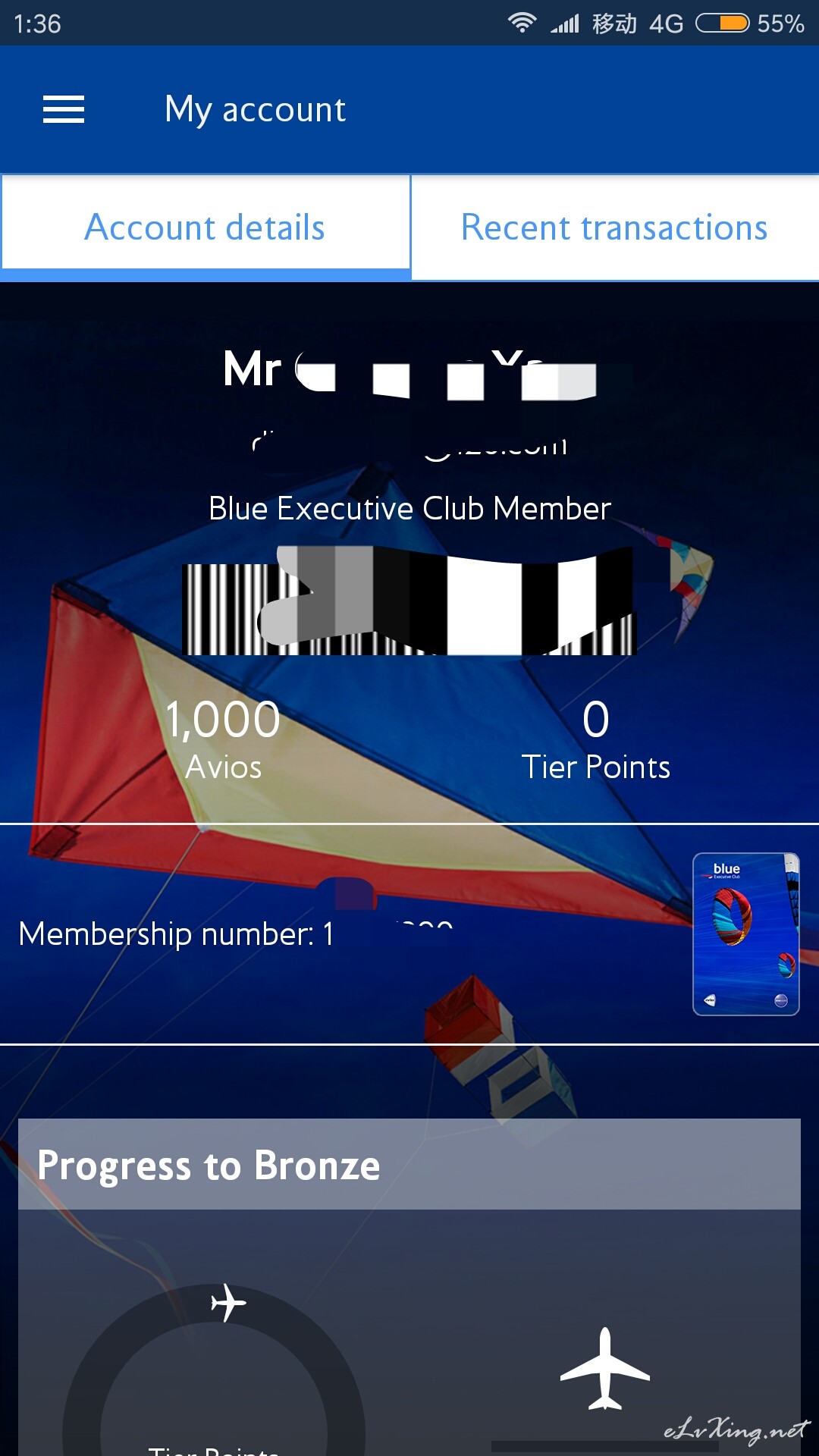The height and width of the screenshot is (1456, 819).
Task: Select the Account details tab
Action: click(x=205, y=227)
